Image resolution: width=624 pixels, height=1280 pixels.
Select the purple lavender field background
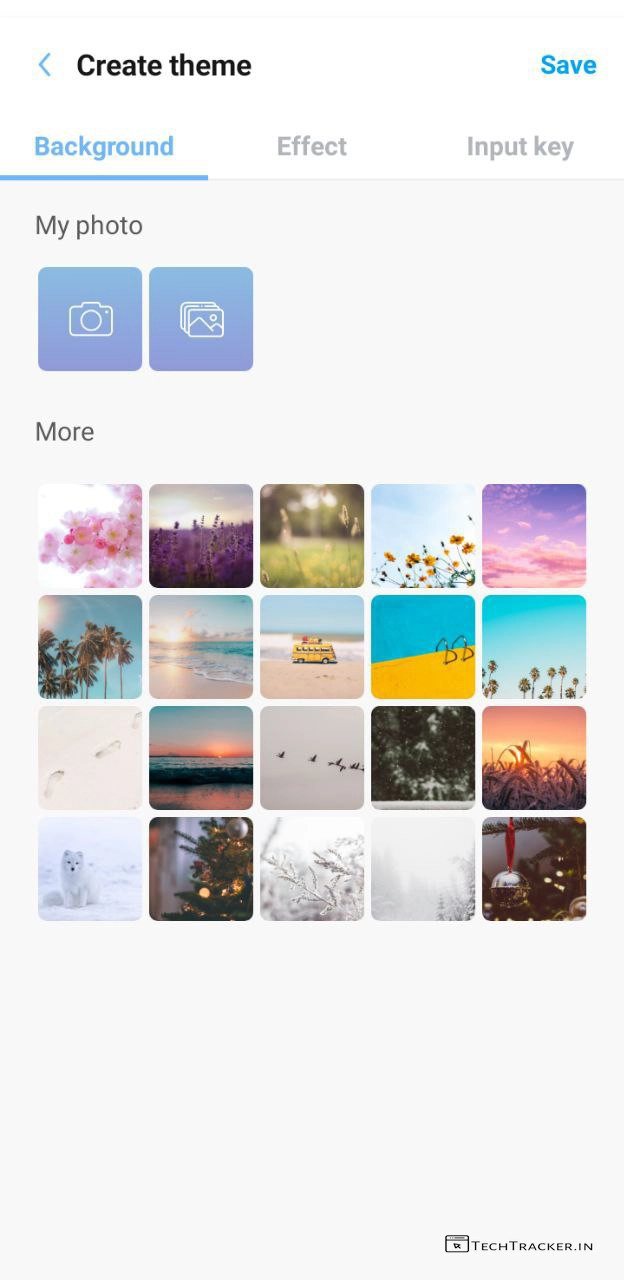(201, 536)
